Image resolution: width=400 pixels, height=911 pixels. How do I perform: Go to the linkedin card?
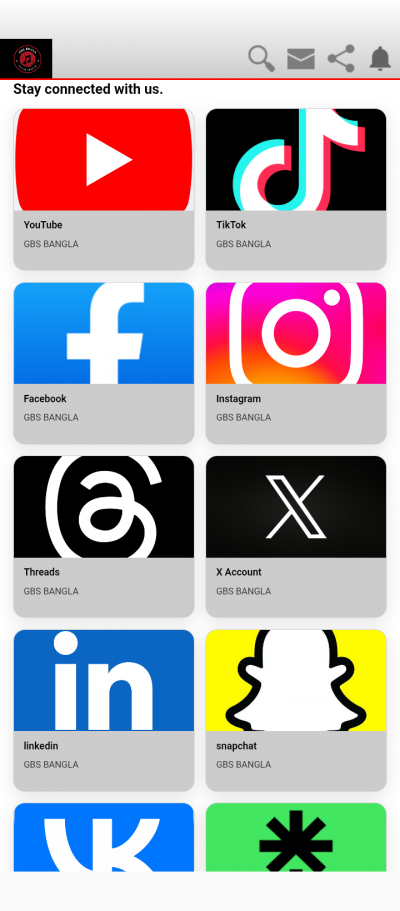(x=103, y=710)
